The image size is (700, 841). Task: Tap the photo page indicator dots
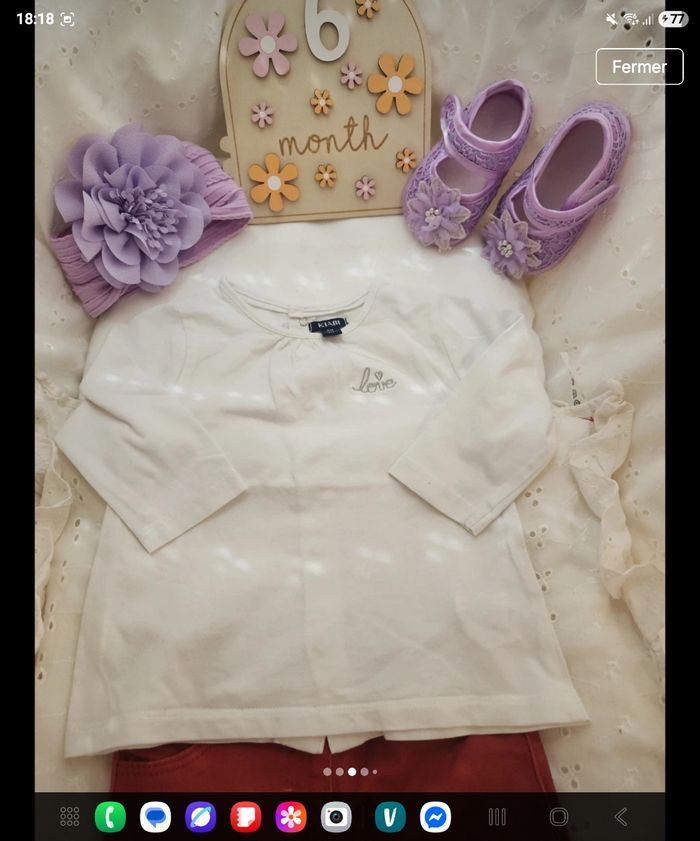[350, 772]
